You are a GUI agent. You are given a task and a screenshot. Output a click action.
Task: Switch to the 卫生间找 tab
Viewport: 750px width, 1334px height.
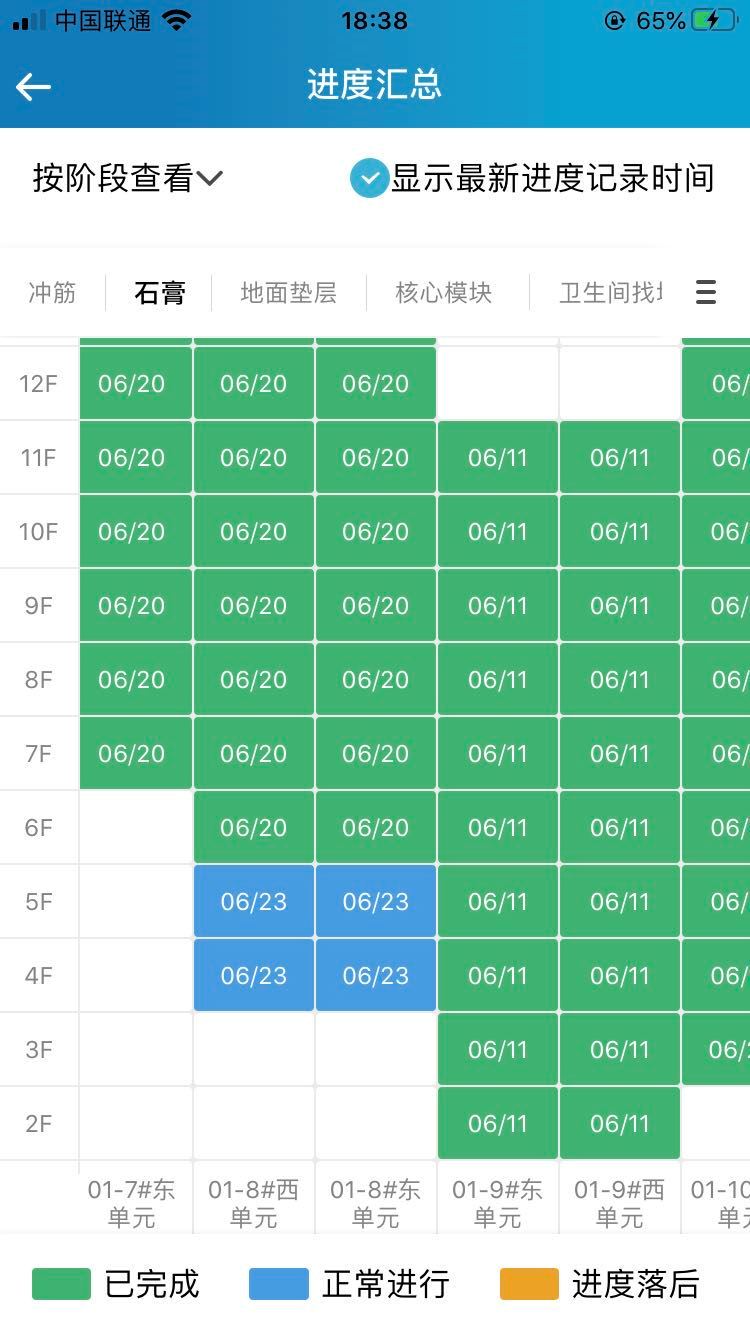(x=611, y=293)
